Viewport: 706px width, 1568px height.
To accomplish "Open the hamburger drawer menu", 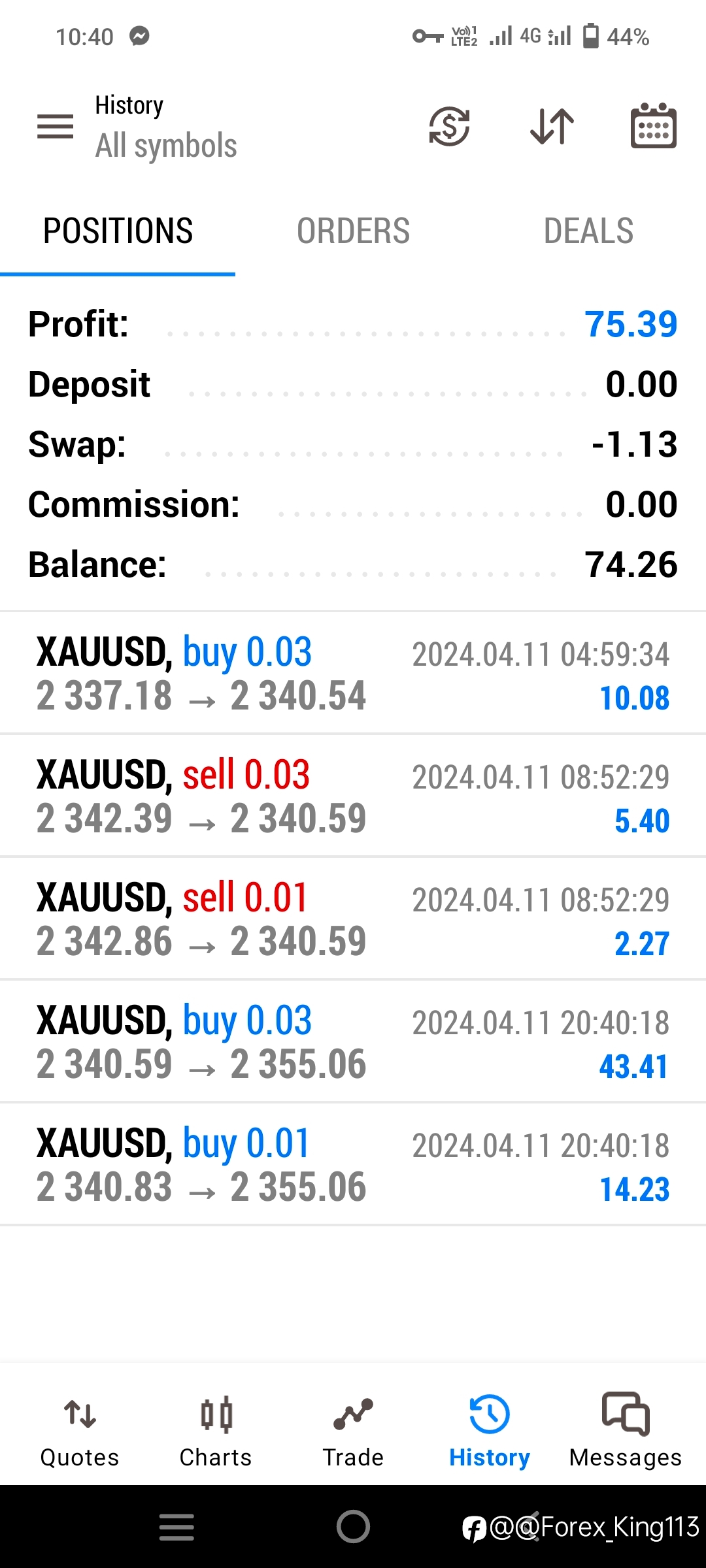I will click(55, 126).
